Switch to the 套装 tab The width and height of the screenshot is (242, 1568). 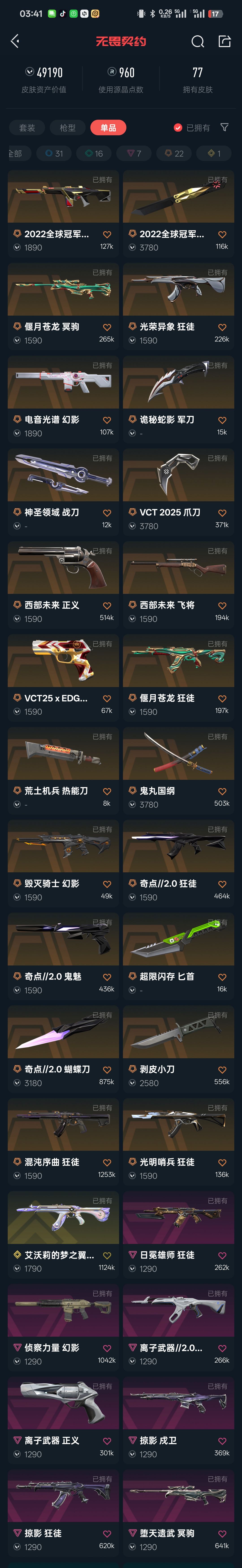(x=27, y=128)
